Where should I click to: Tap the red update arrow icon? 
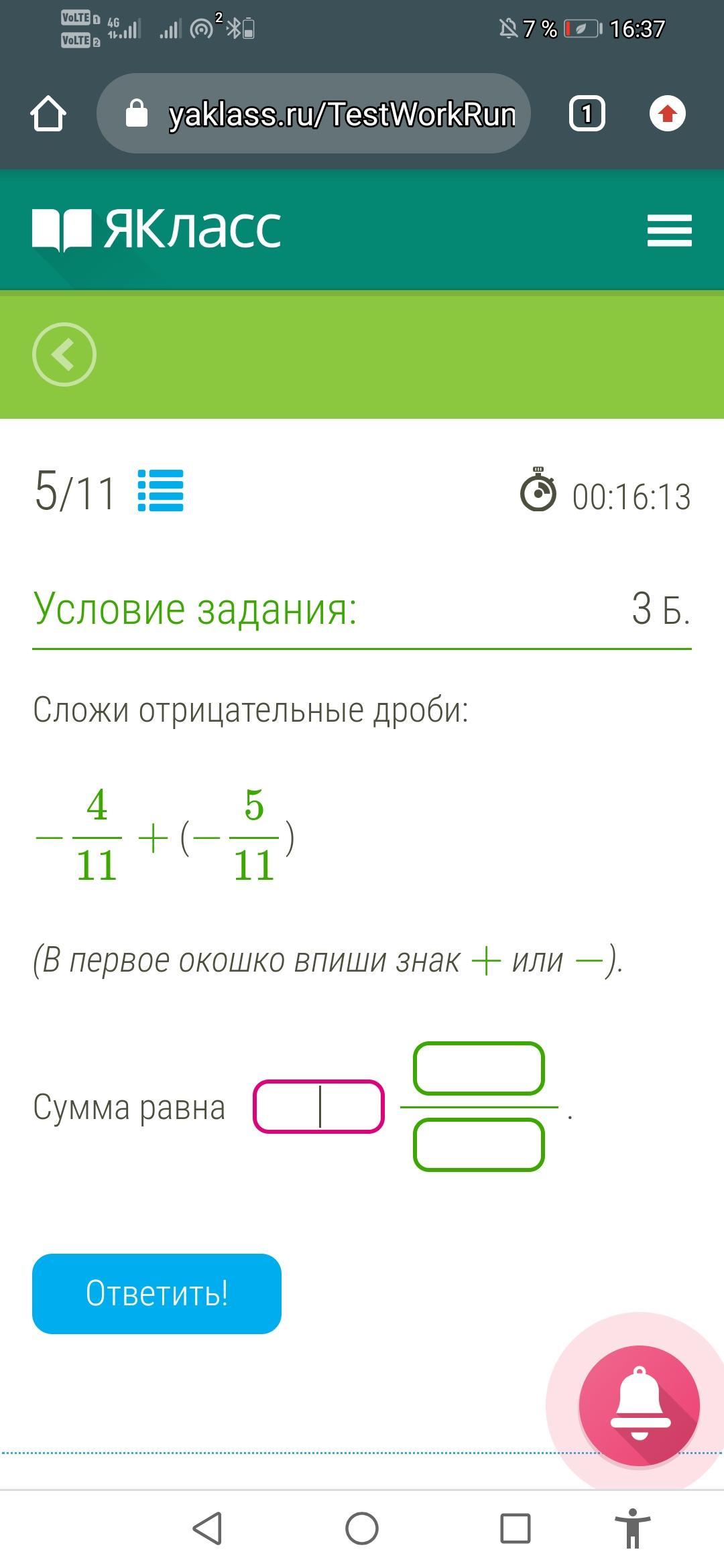[x=667, y=113]
